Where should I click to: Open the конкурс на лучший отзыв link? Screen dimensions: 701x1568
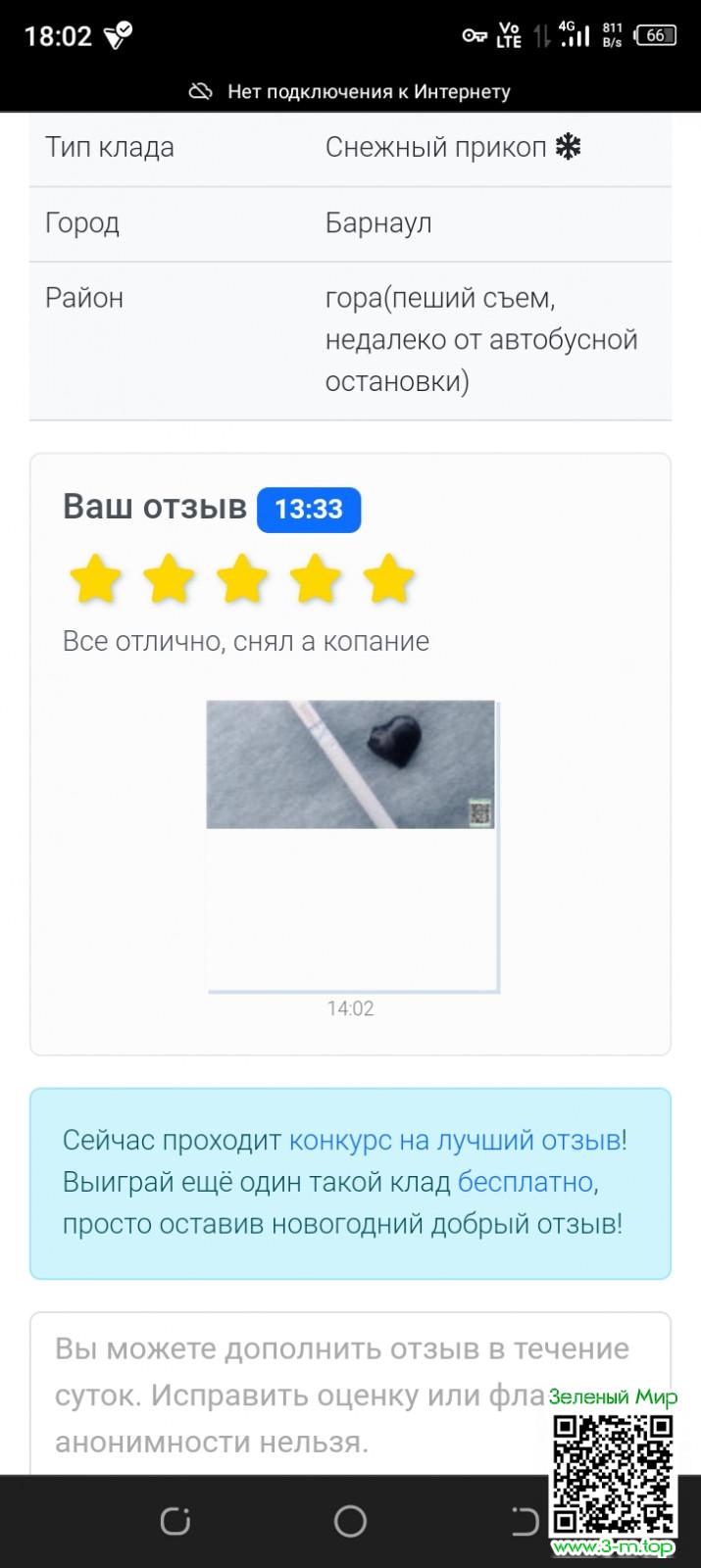454,1140
